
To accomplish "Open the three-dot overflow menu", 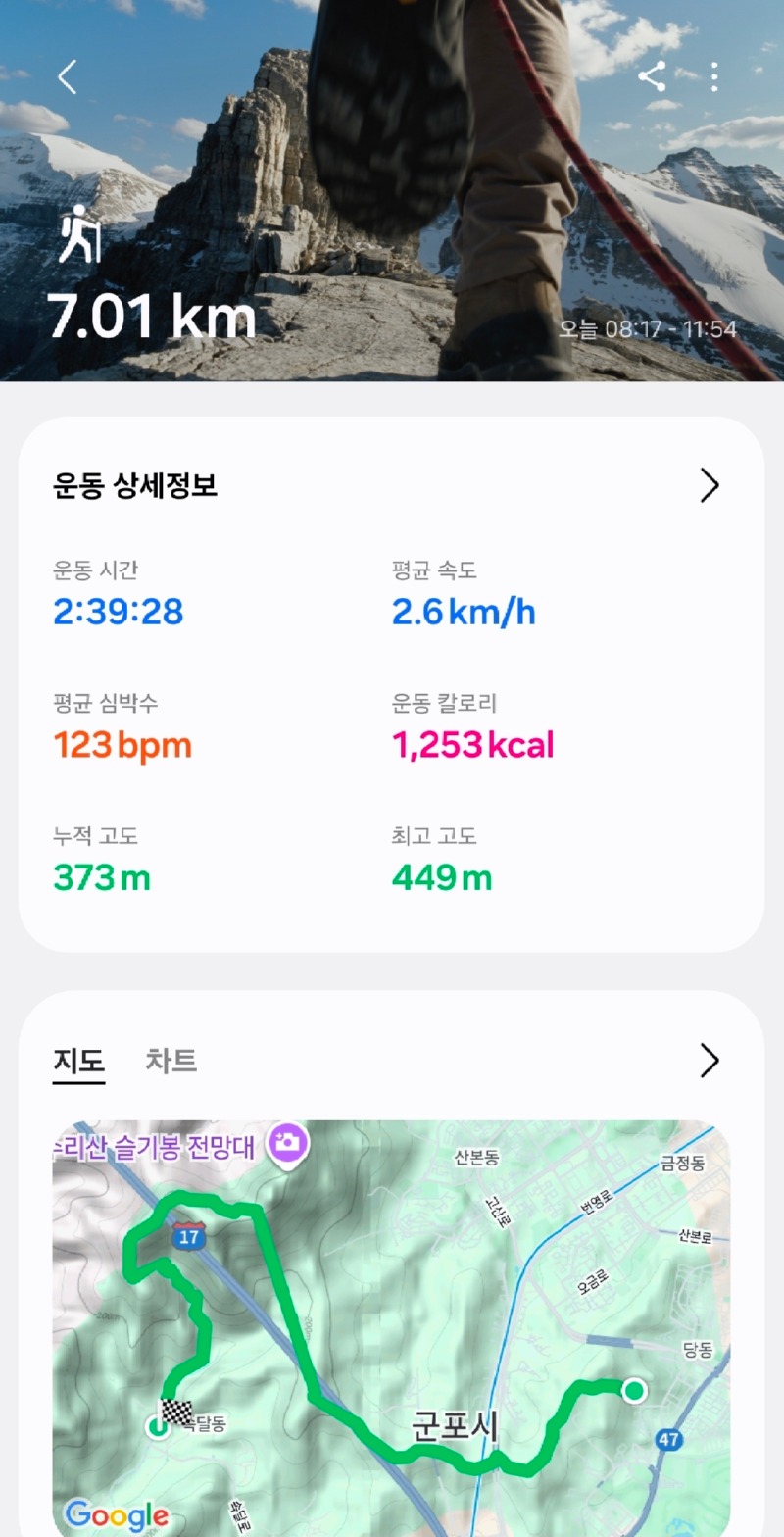I will point(714,76).
